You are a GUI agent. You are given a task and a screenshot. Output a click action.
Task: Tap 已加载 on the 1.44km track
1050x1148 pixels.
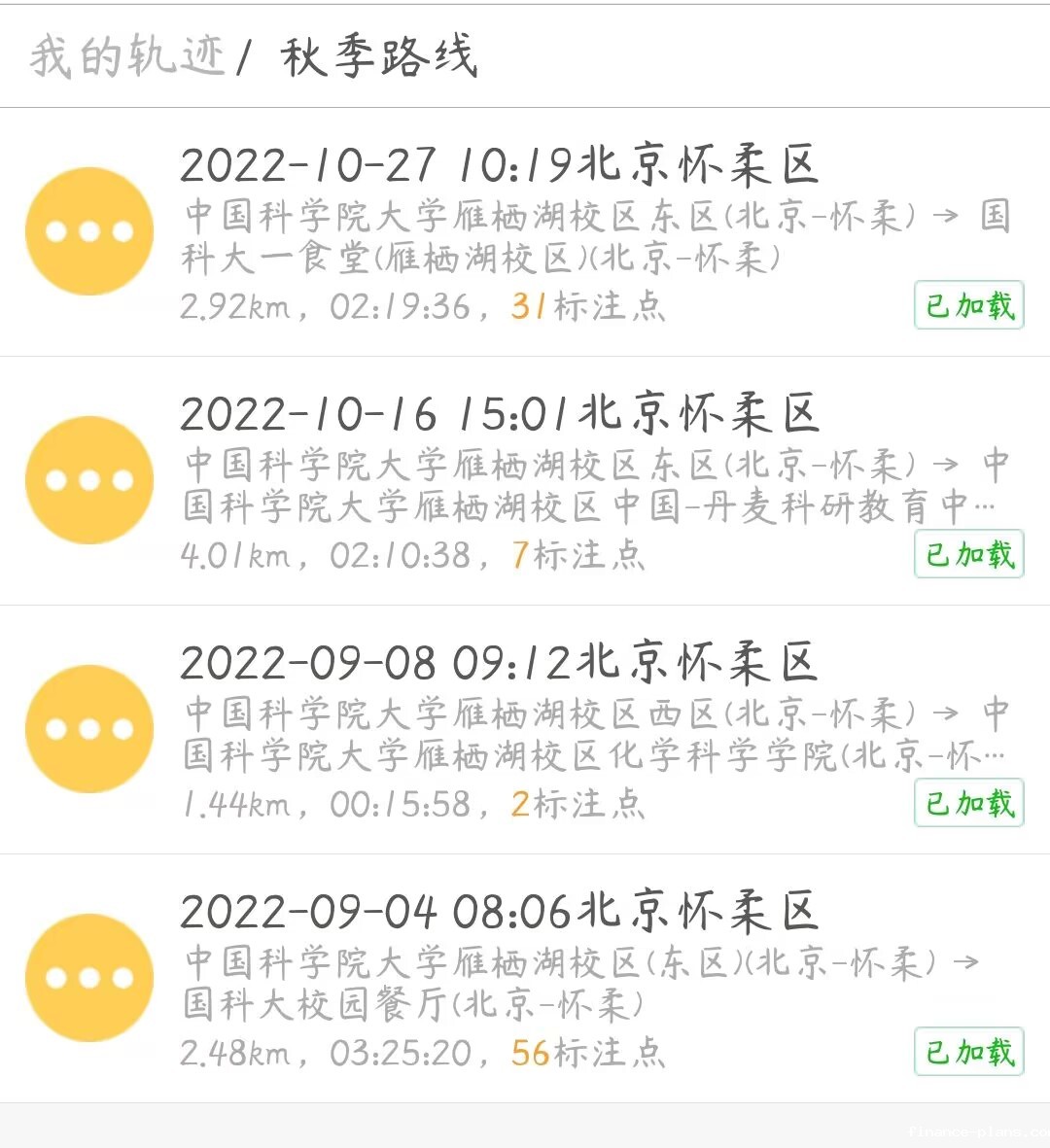(x=968, y=804)
